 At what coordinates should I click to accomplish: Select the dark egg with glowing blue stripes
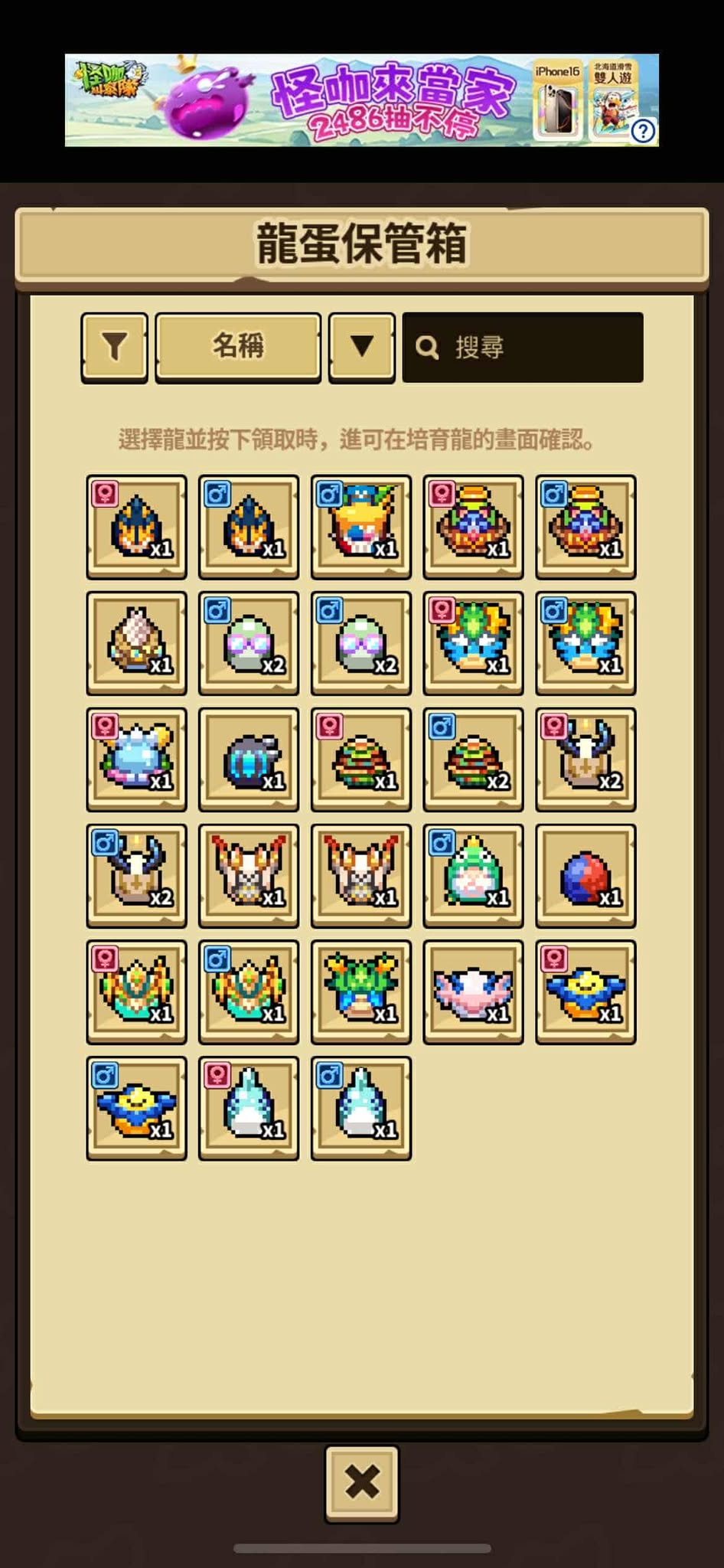coord(248,759)
